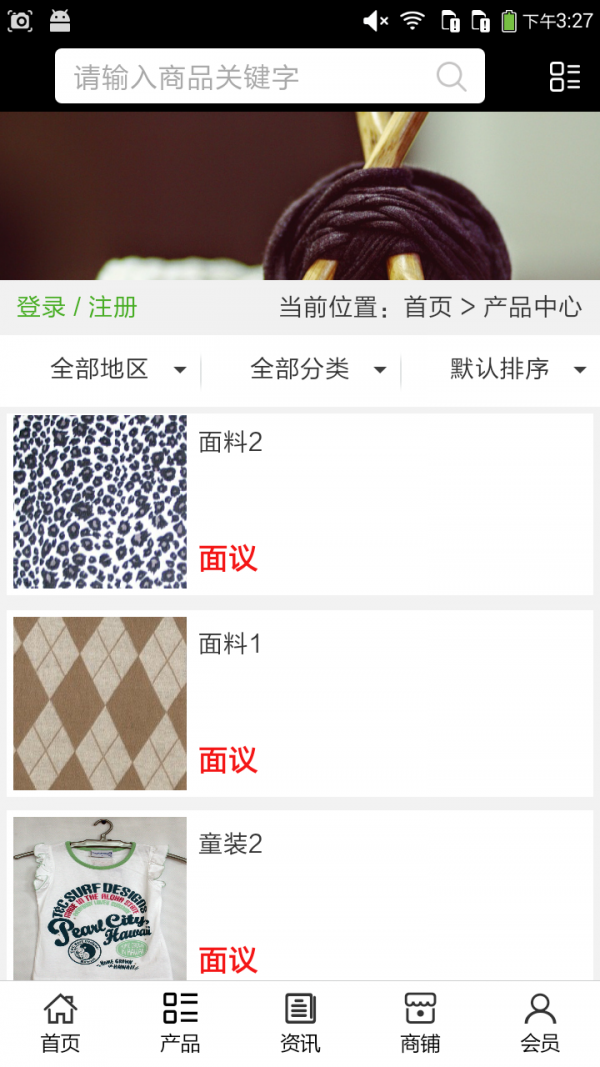Switch to the 首页 home tab

tap(60, 1023)
